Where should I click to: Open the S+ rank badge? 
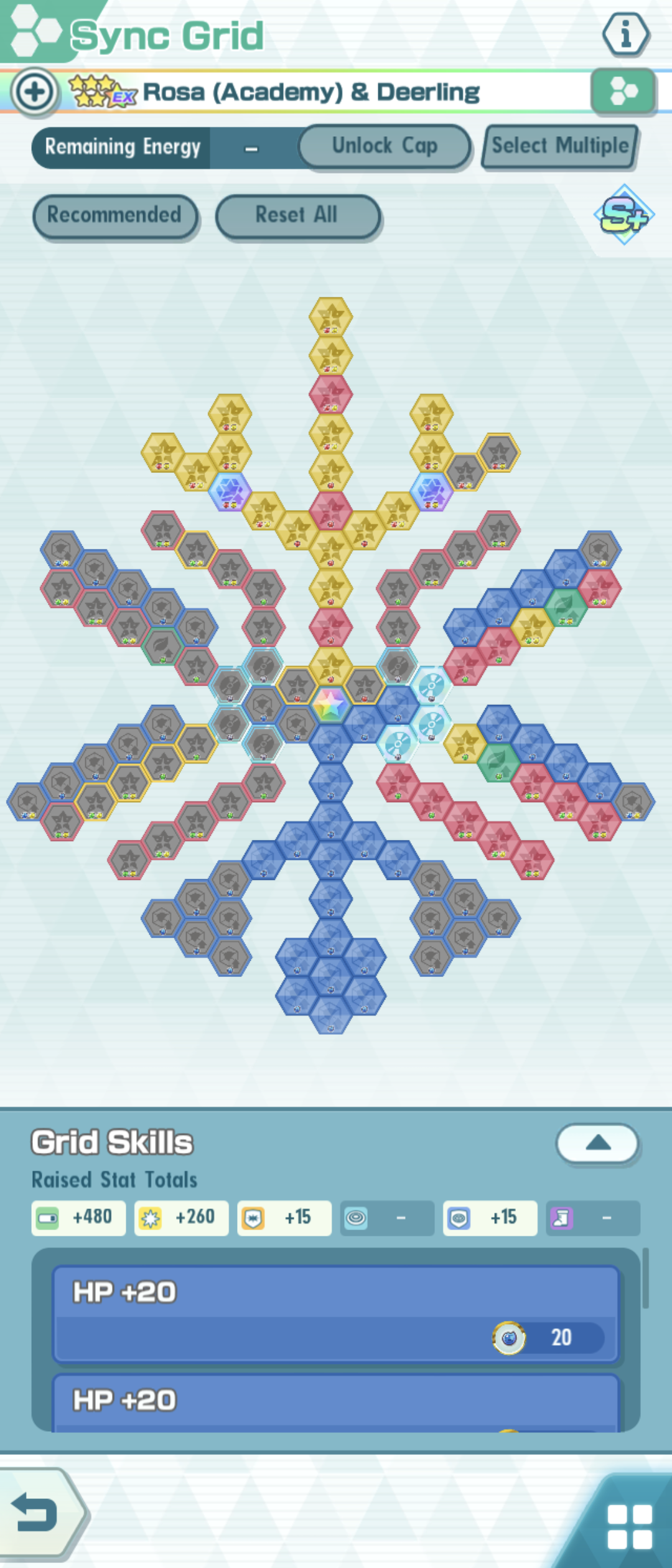624,215
